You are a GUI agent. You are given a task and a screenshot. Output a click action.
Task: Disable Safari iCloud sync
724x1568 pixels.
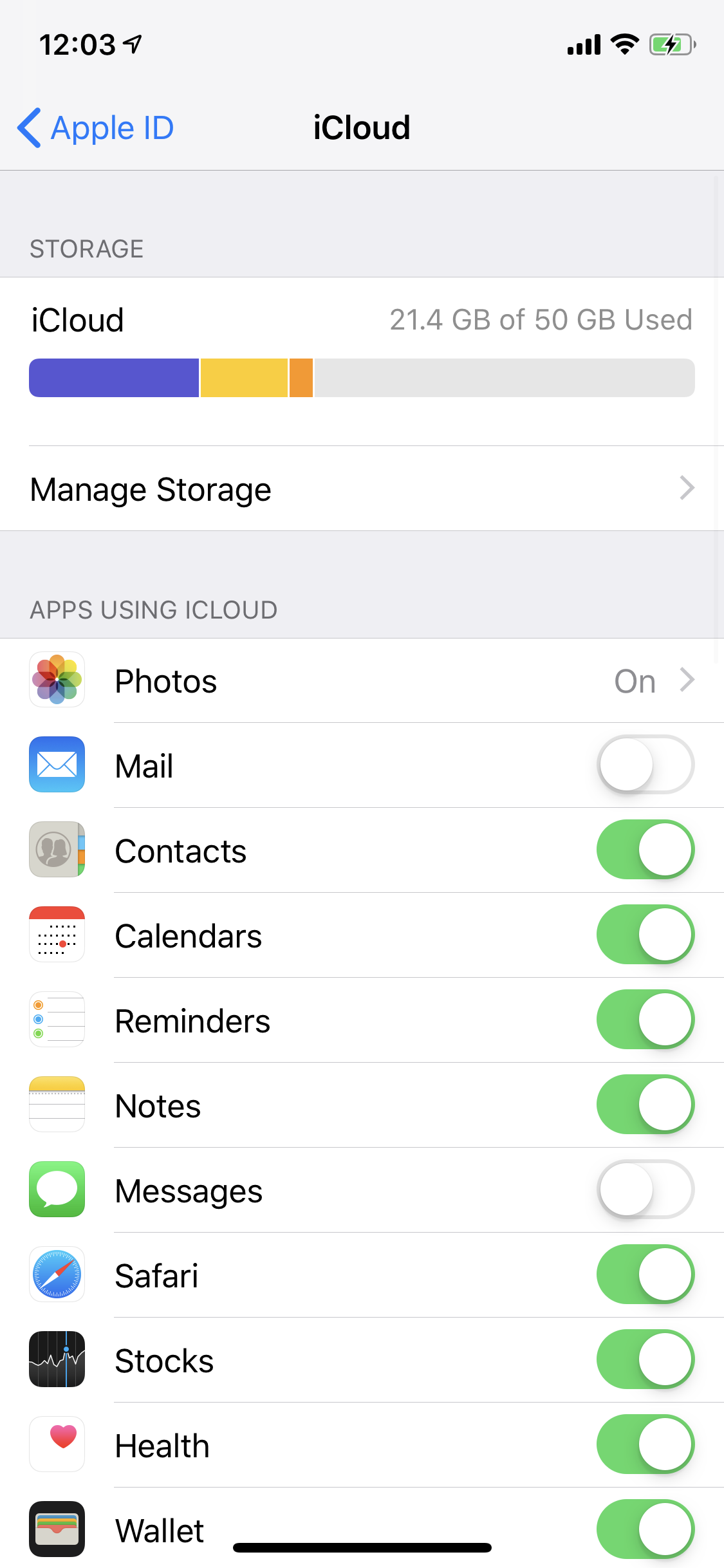click(645, 1274)
